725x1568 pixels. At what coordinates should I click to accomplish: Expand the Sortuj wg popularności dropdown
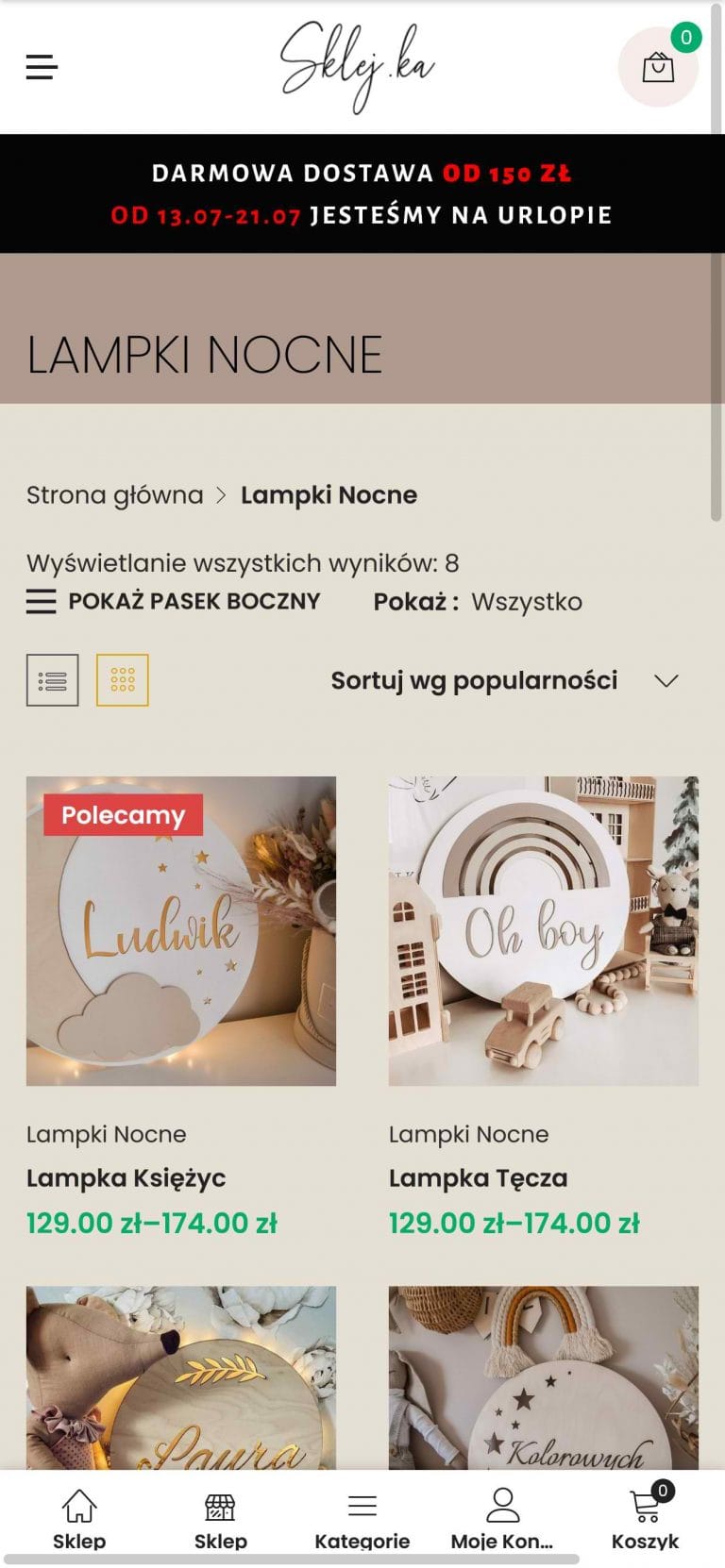coord(504,681)
